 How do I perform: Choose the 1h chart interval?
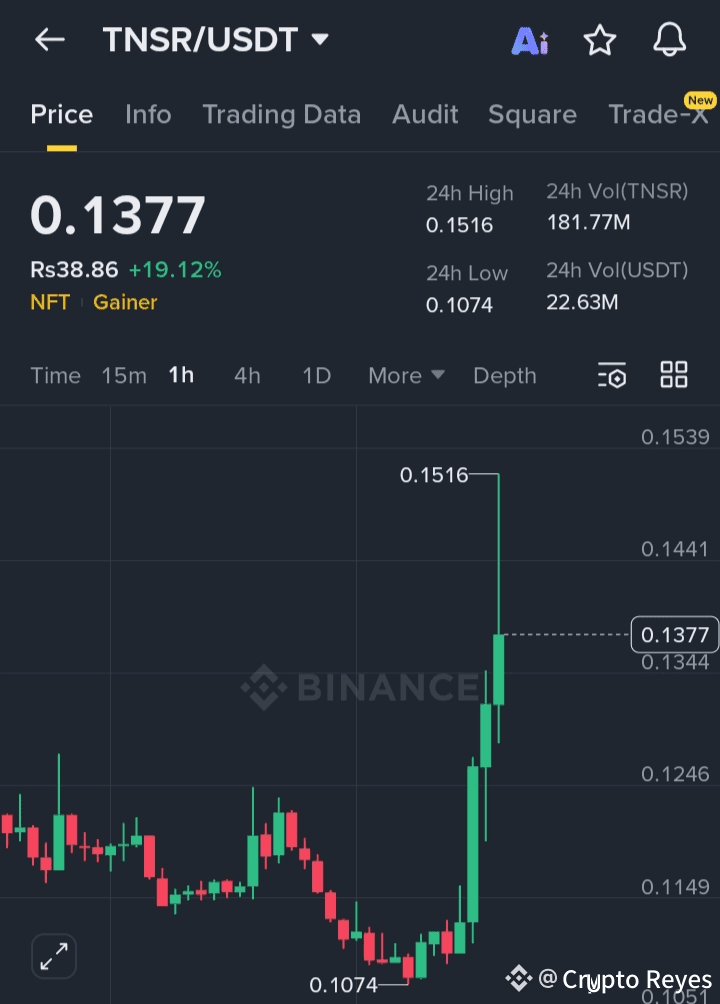click(x=181, y=376)
